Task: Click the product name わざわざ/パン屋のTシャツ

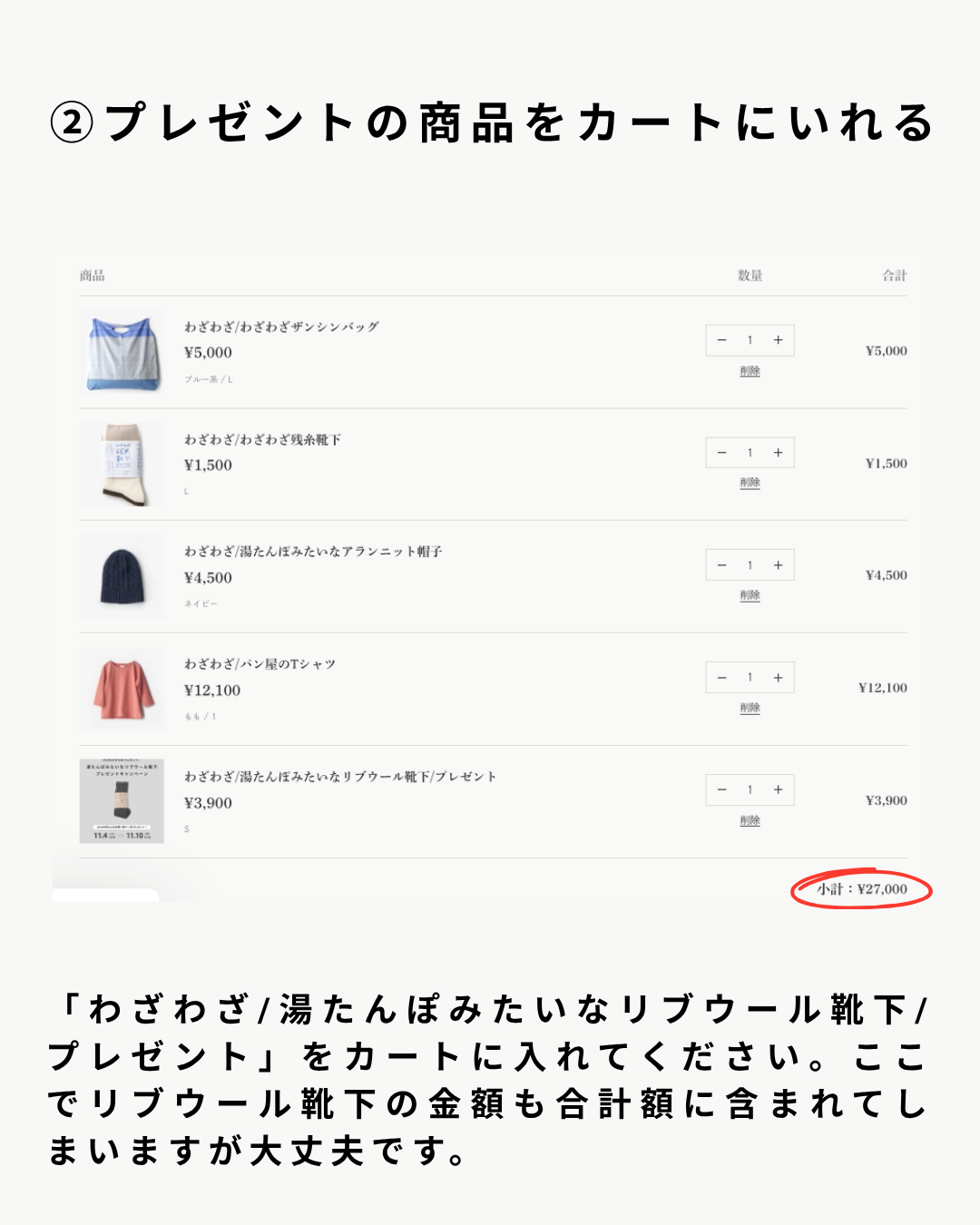Action: coord(260,663)
